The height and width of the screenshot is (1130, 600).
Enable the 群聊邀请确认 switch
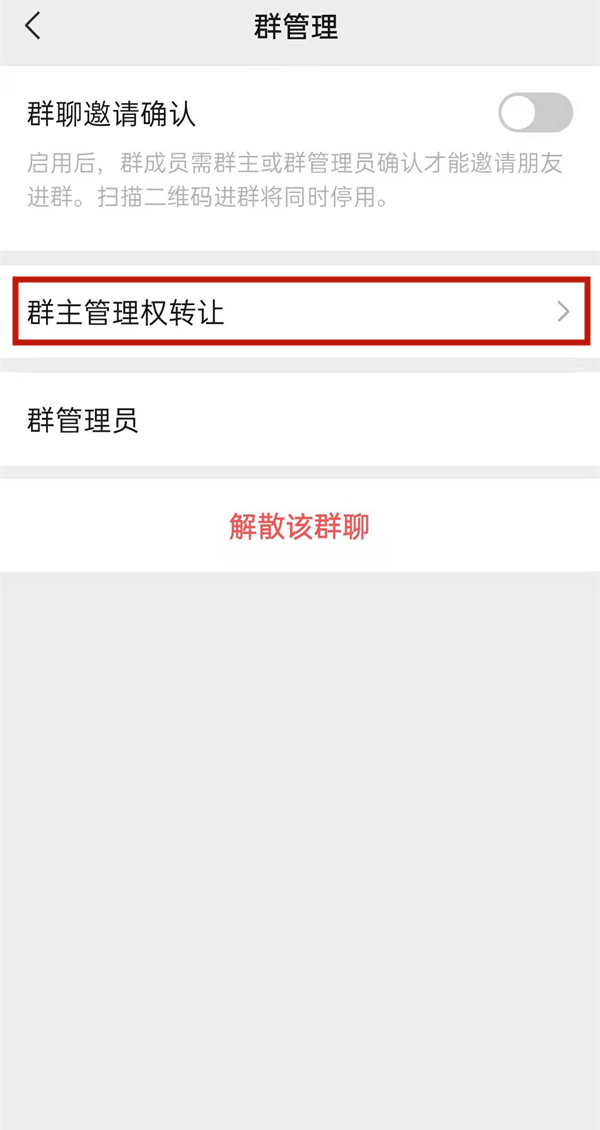pyautogui.click(x=536, y=114)
